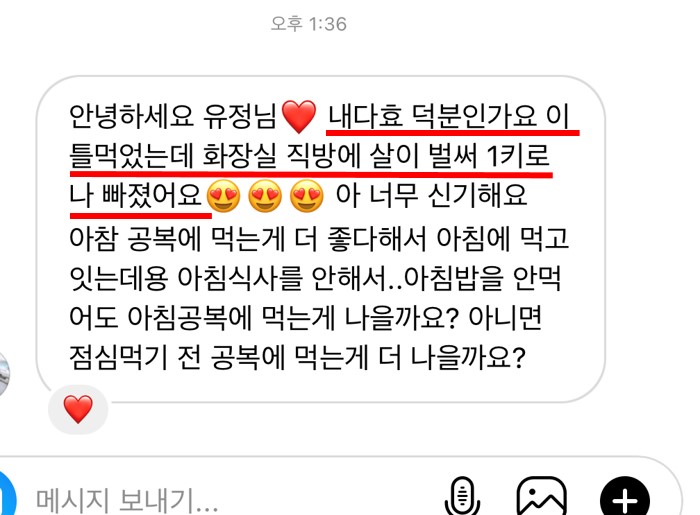The height and width of the screenshot is (515, 700).
Task: Open the camera button beside message box
Action: coord(6,497)
